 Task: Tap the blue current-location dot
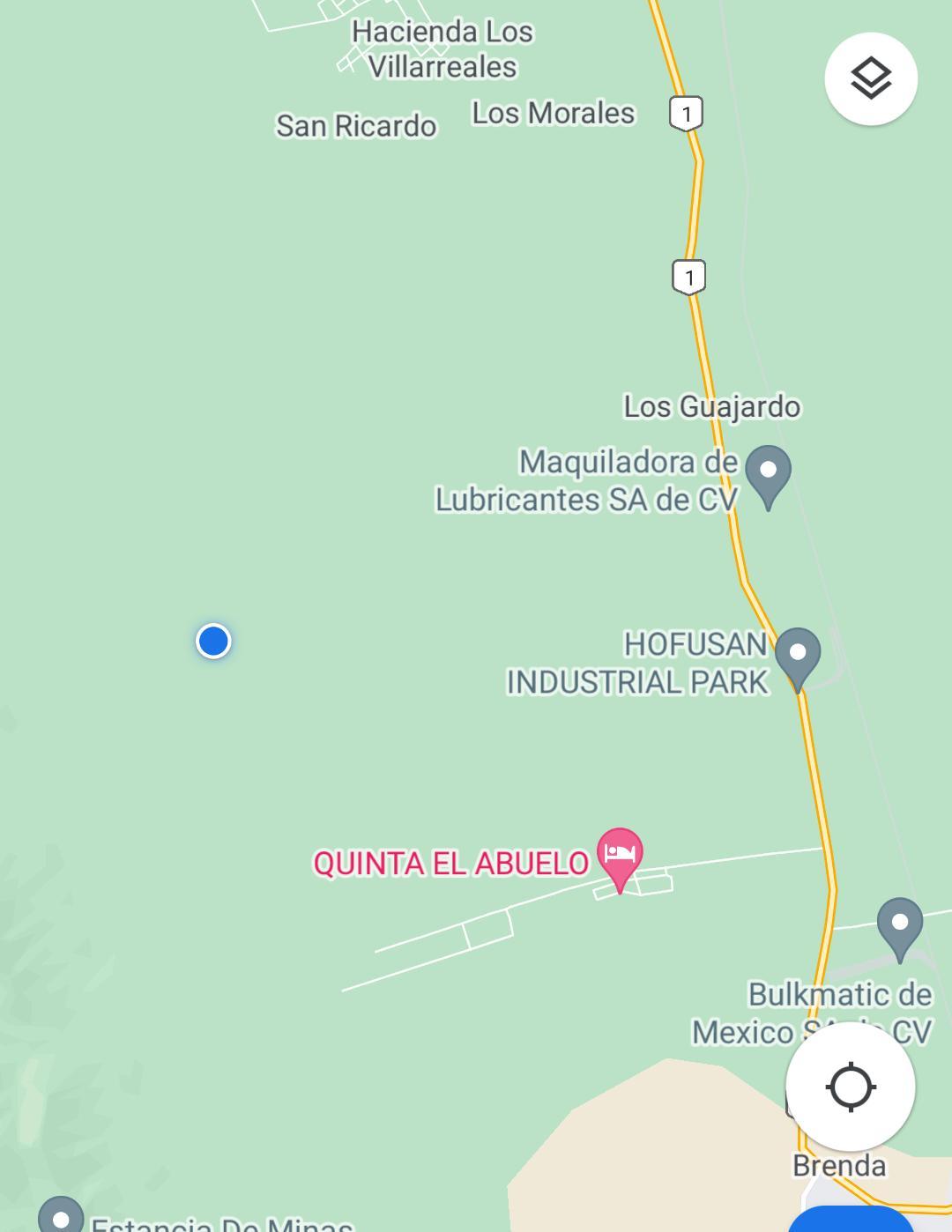pos(213,641)
